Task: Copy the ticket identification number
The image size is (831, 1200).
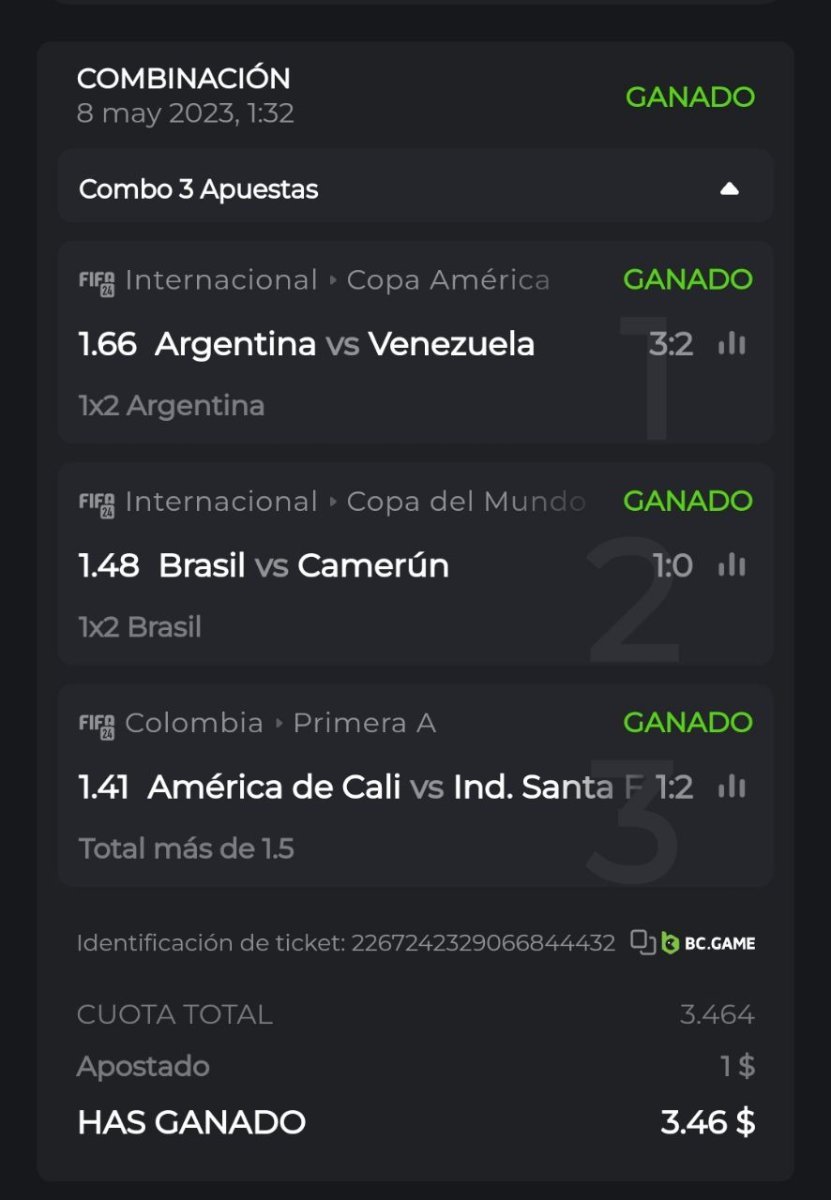Action: [643, 942]
